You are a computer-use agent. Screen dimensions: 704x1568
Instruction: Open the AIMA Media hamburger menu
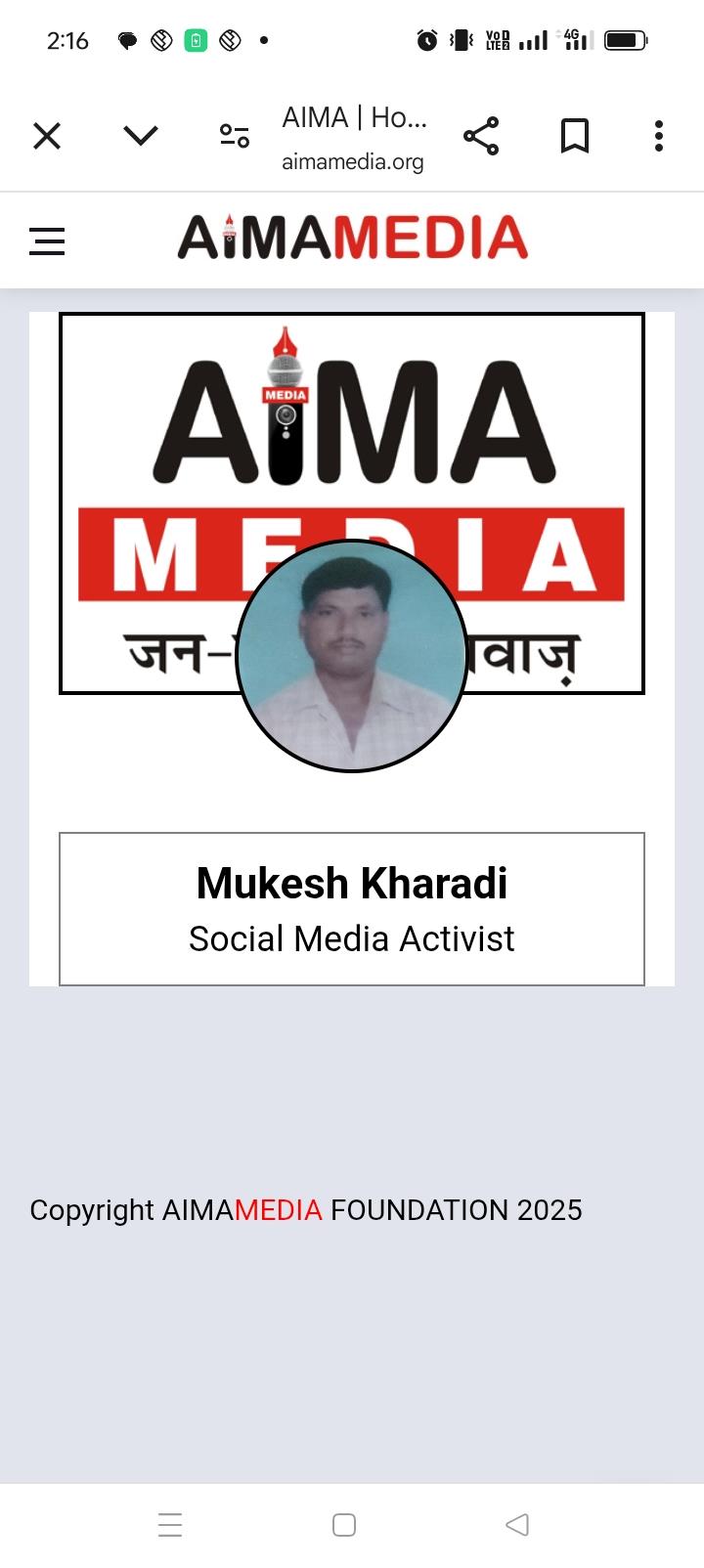pos(47,240)
